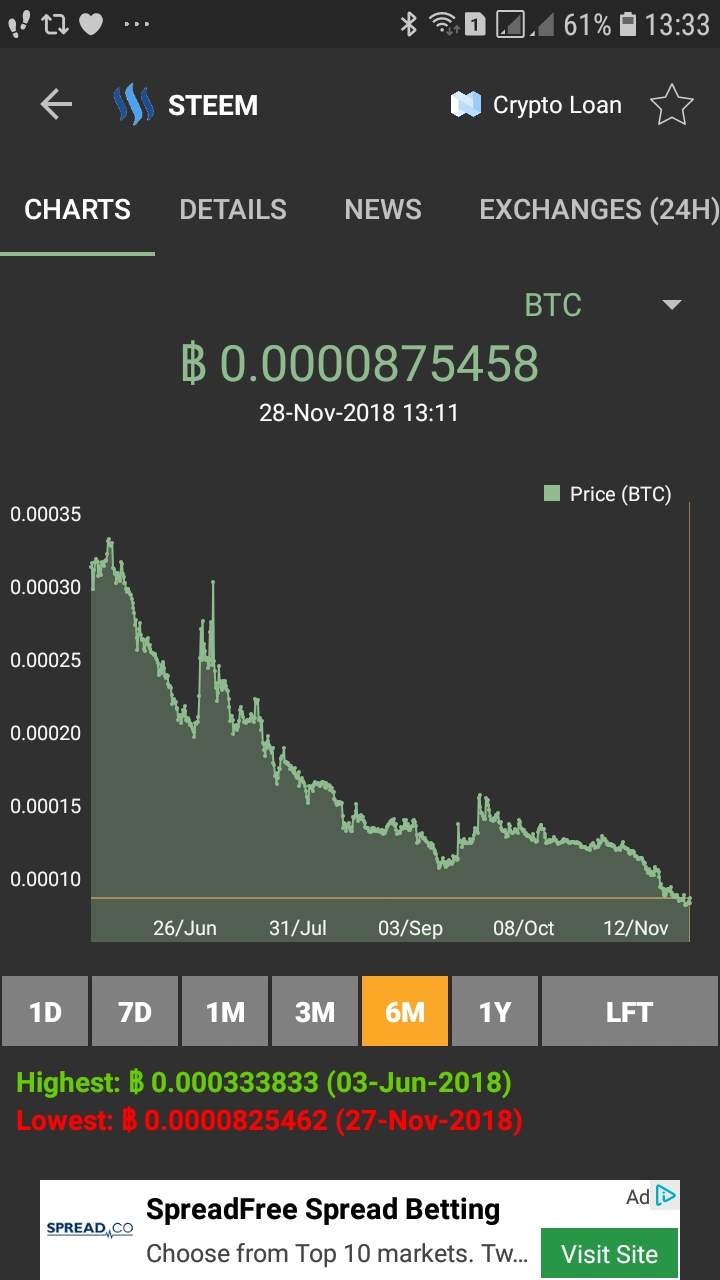Open the Exchanges (24H) tab
The width and height of the screenshot is (720, 1280).
pos(598,210)
